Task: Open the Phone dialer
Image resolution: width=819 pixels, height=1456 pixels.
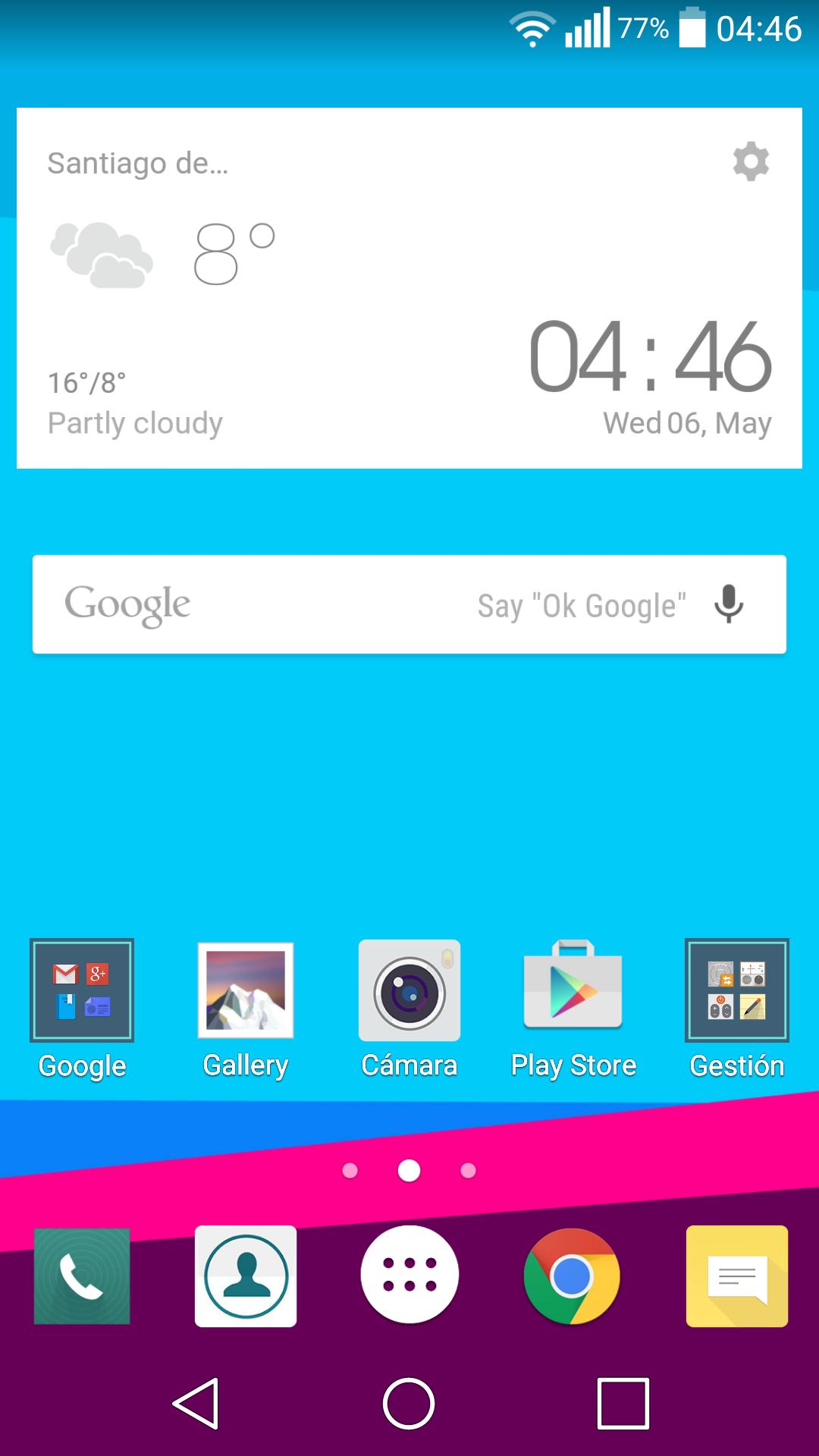Action: 82,1276
